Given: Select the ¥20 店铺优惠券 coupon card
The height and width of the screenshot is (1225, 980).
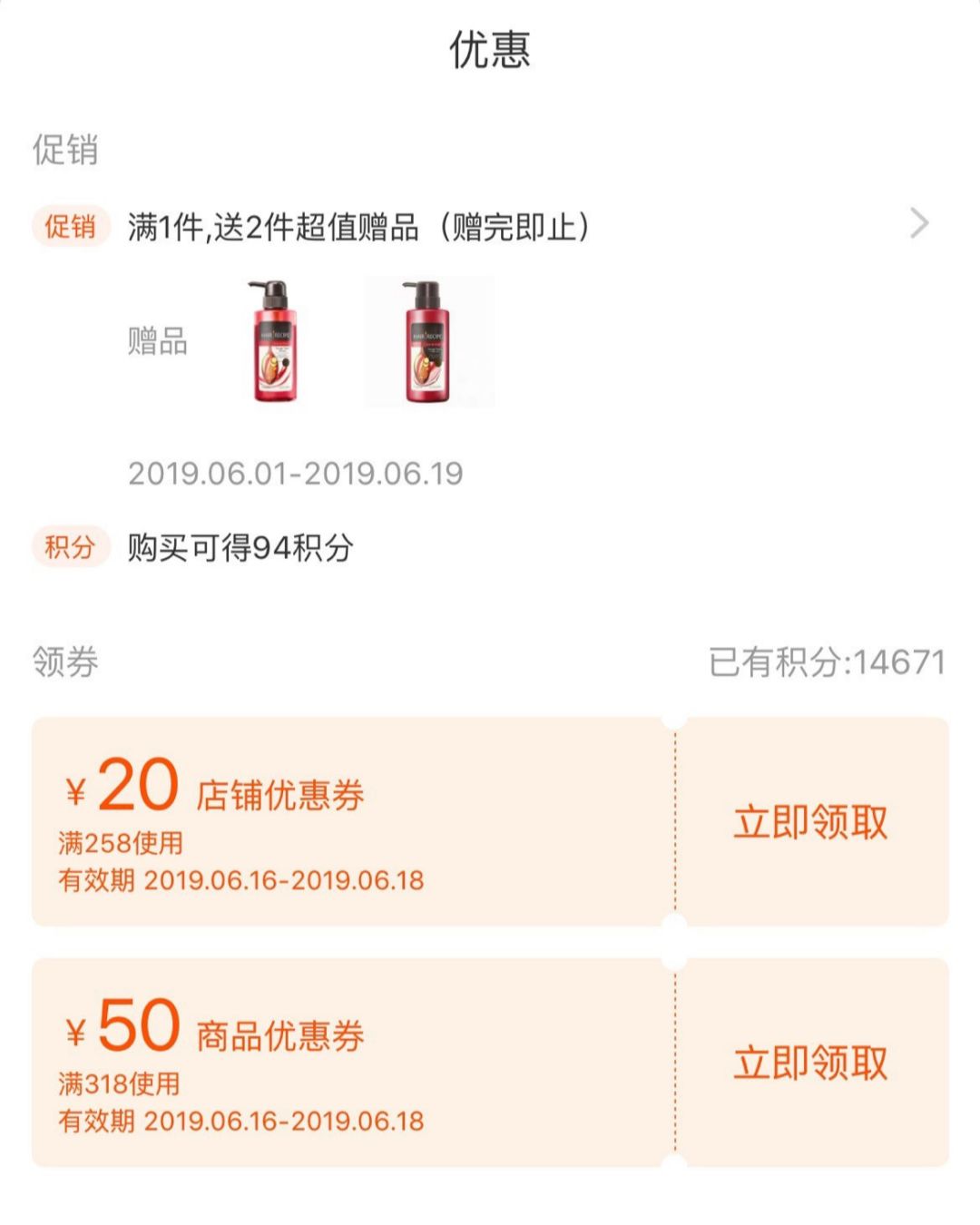Looking at the screenshot, I should (354, 821).
